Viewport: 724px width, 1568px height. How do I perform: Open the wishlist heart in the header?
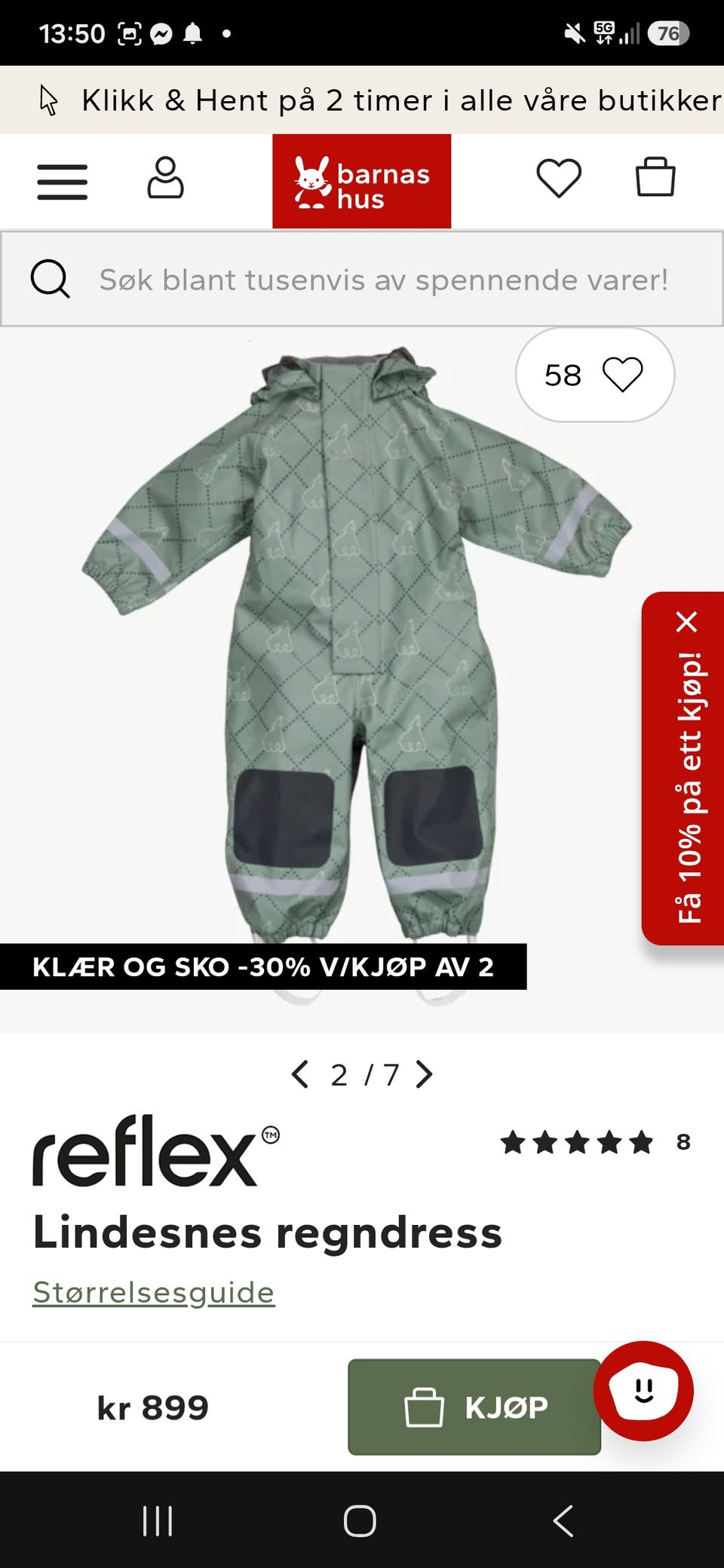559,179
